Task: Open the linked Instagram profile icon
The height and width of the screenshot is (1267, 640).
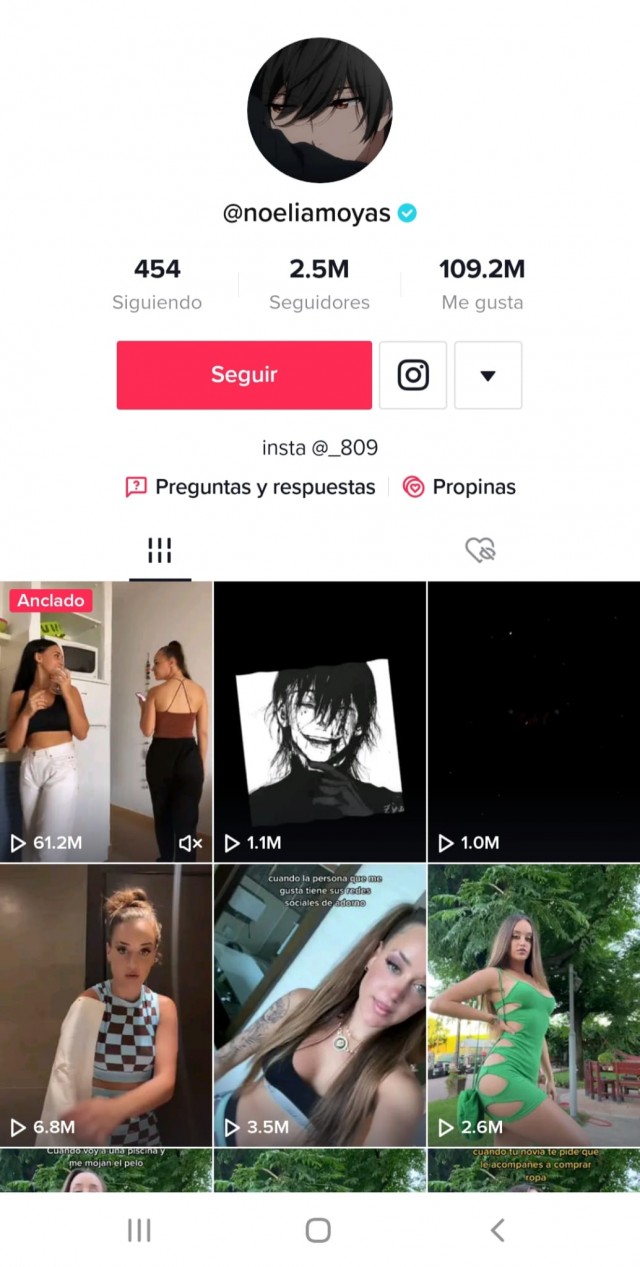Action: tap(413, 375)
